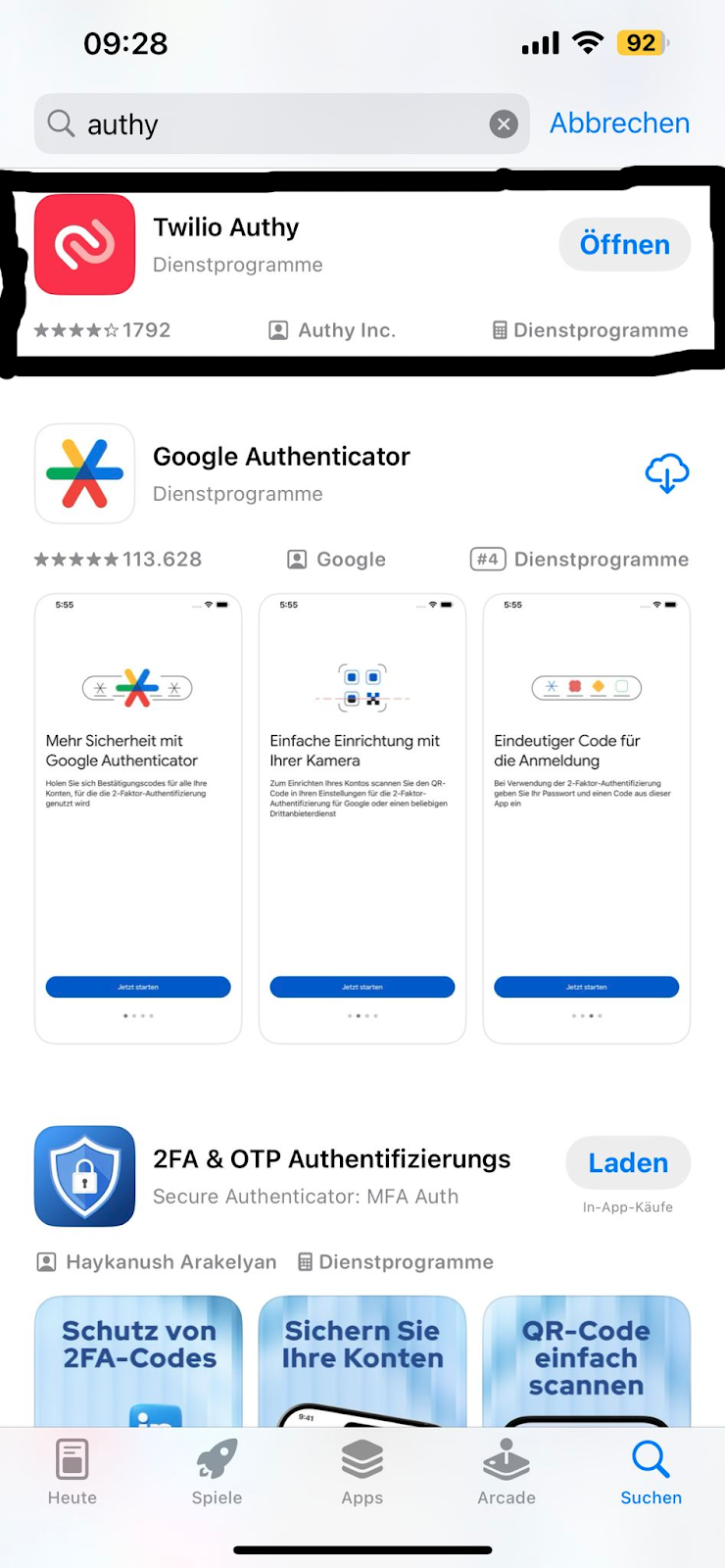This screenshot has width=725, height=1568.
Task: Tap Abbrechen to cancel search
Action: coord(619,123)
